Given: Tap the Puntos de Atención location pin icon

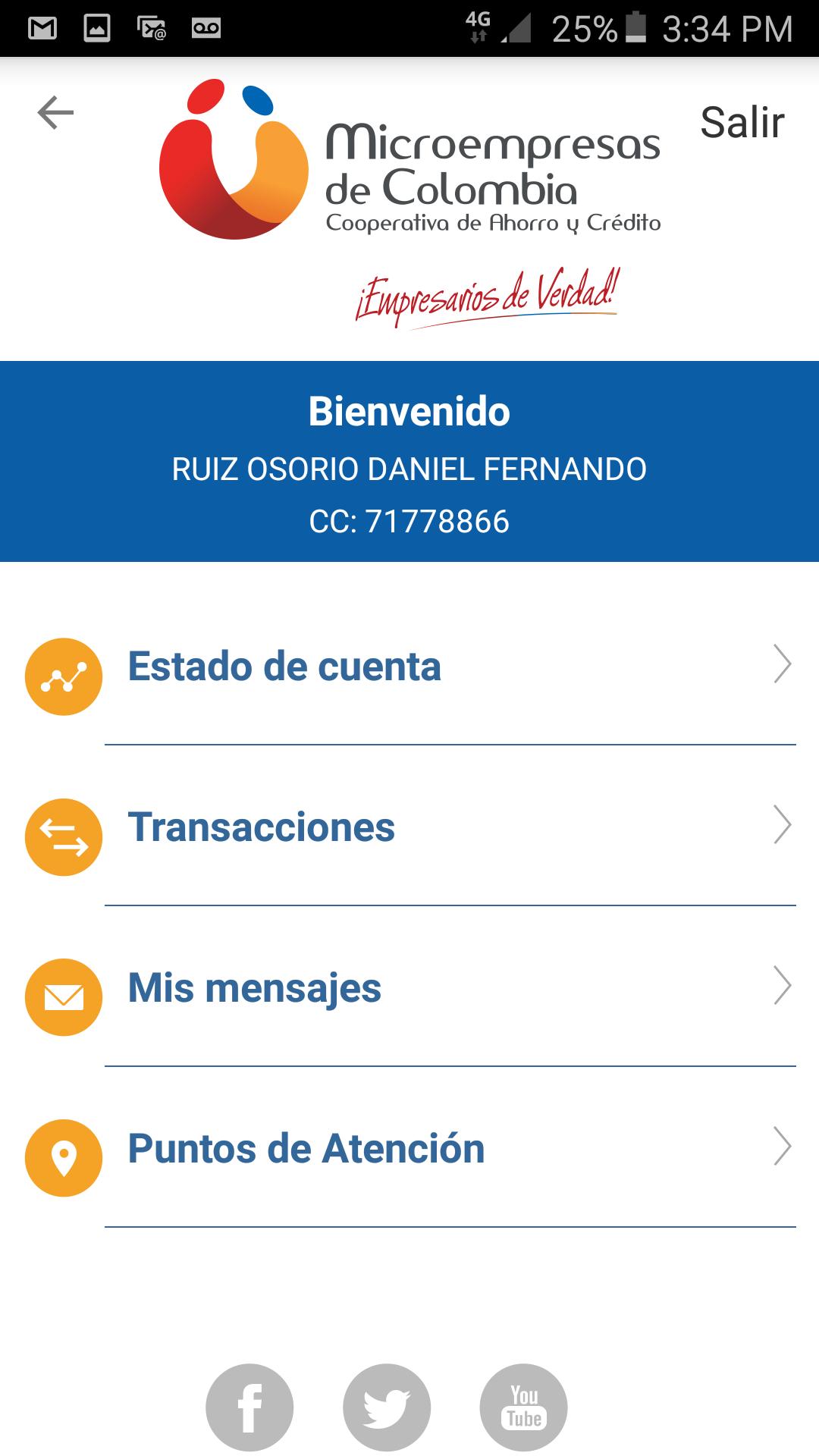Looking at the screenshot, I should point(64,1156).
